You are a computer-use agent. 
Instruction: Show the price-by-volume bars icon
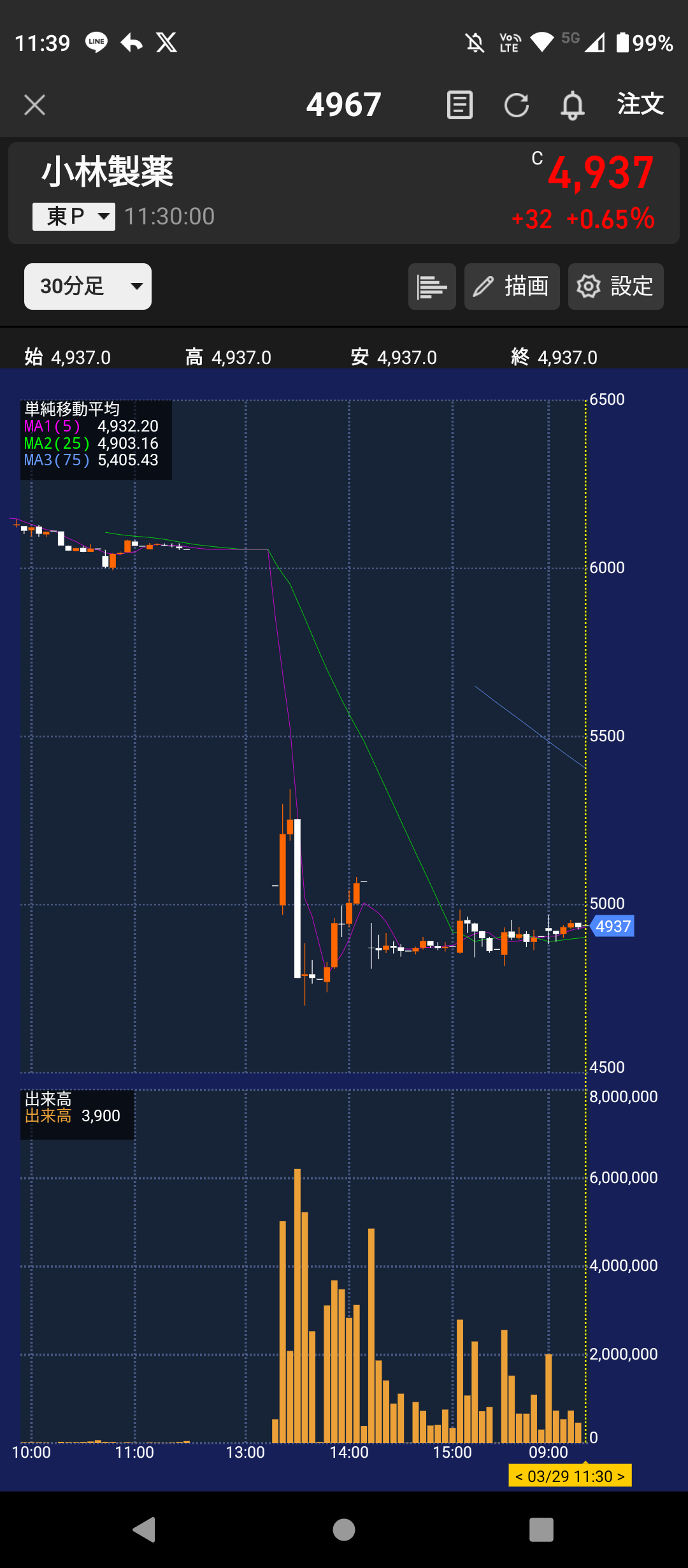point(432,286)
